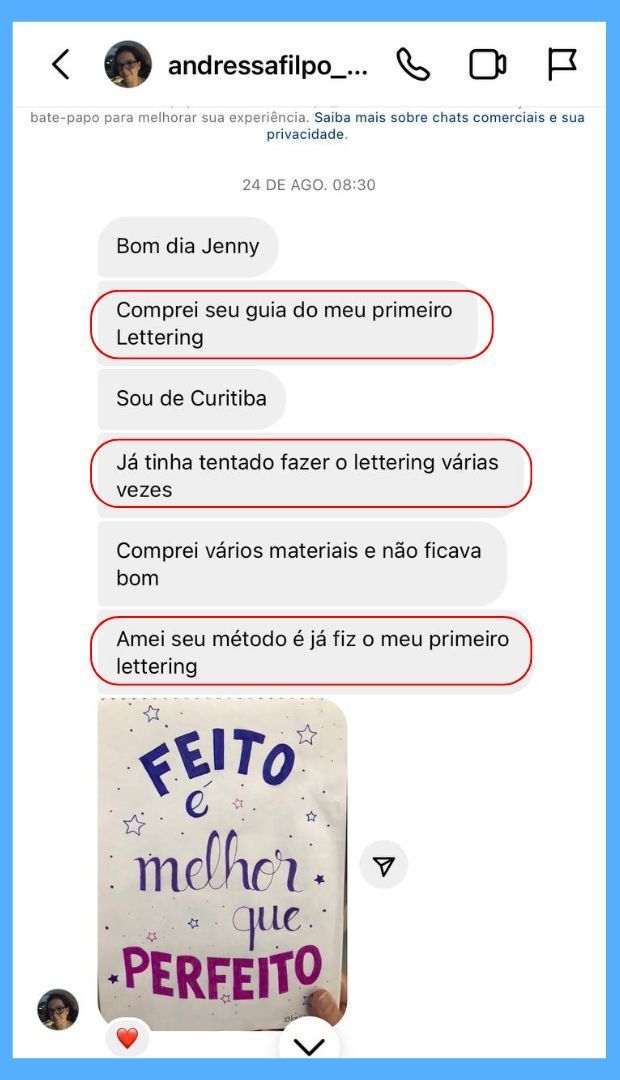Jump to latest messages with the down chevron
Screen dimensions: 620x1080
click(309, 1047)
